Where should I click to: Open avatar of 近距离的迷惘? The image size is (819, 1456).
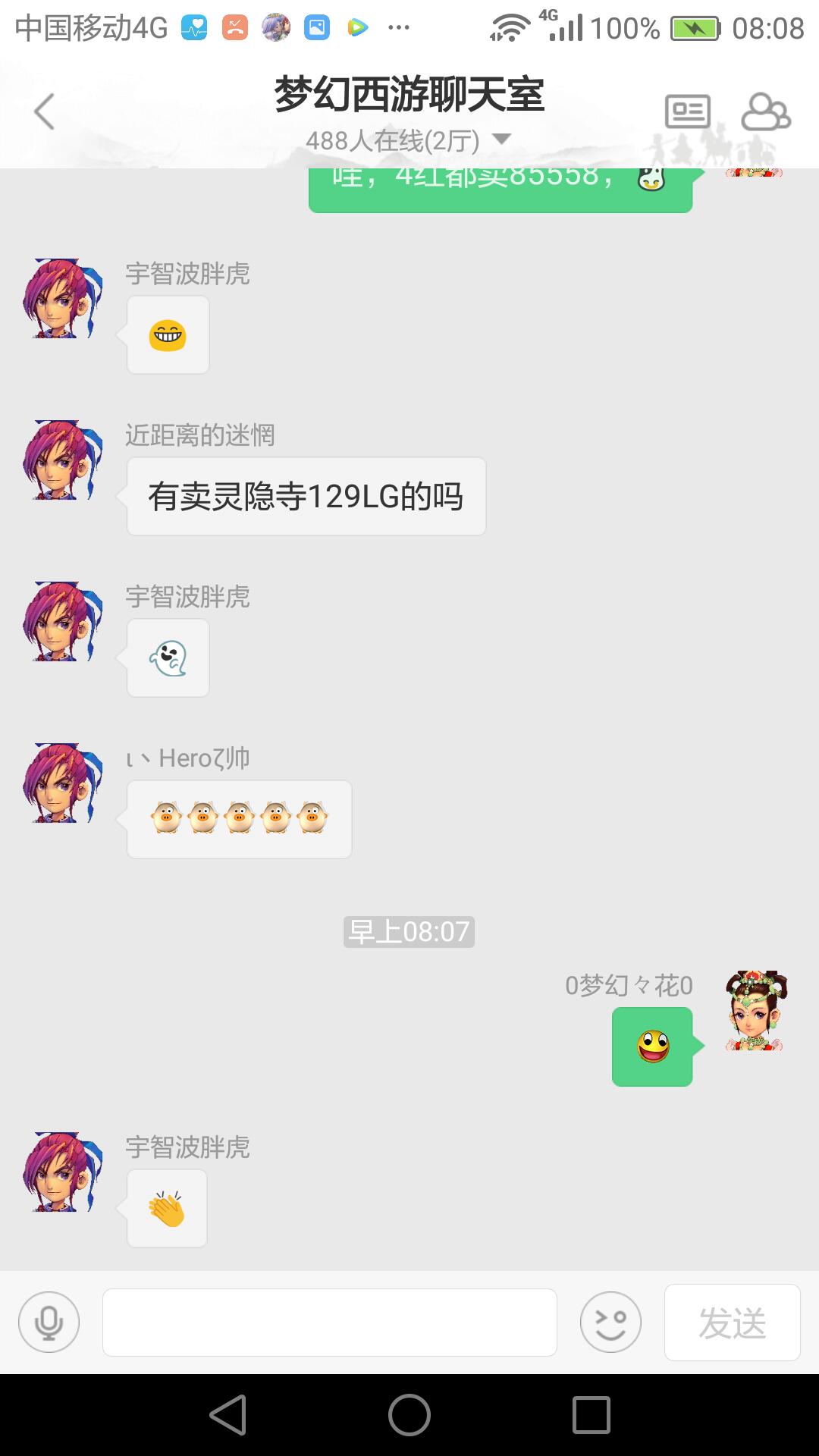[x=62, y=460]
